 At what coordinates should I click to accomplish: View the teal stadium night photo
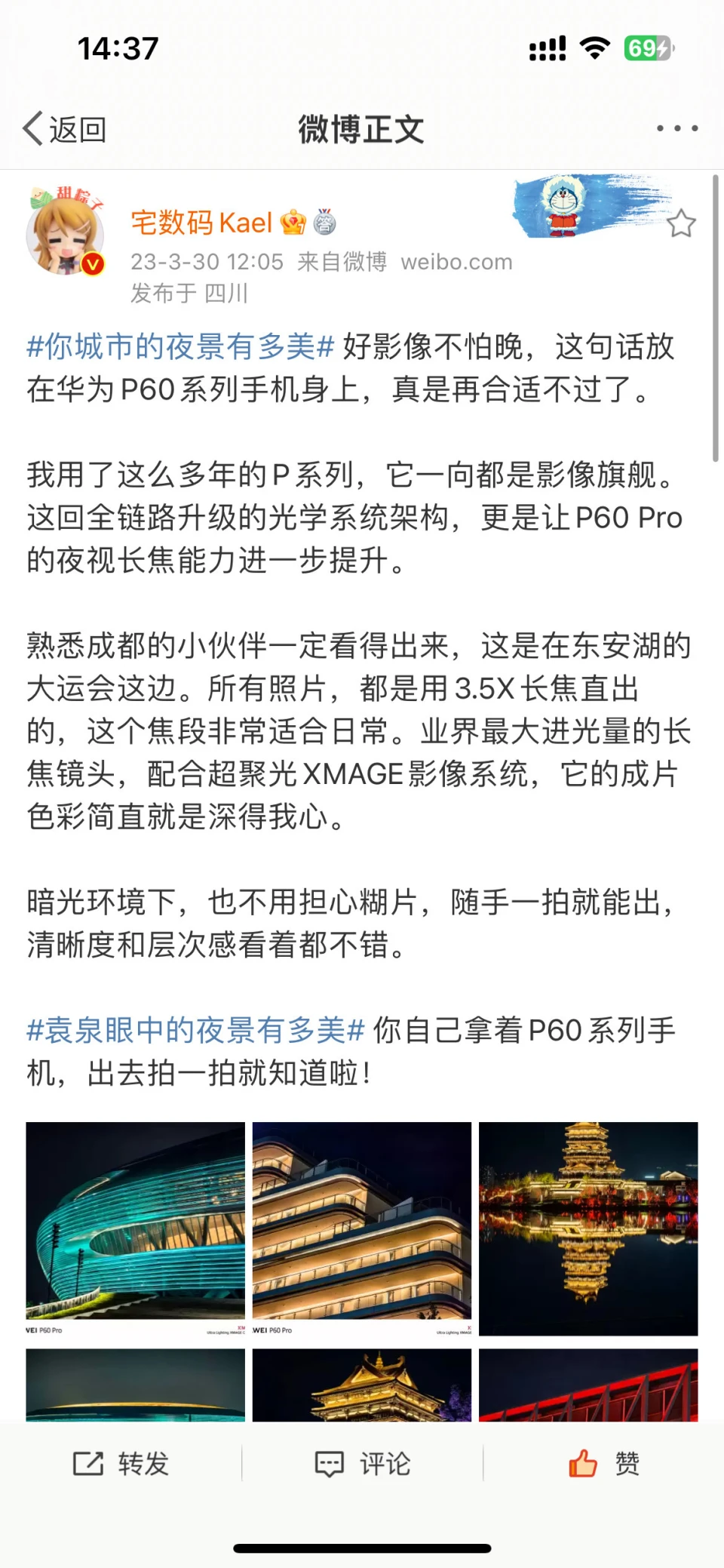(136, 1228)
